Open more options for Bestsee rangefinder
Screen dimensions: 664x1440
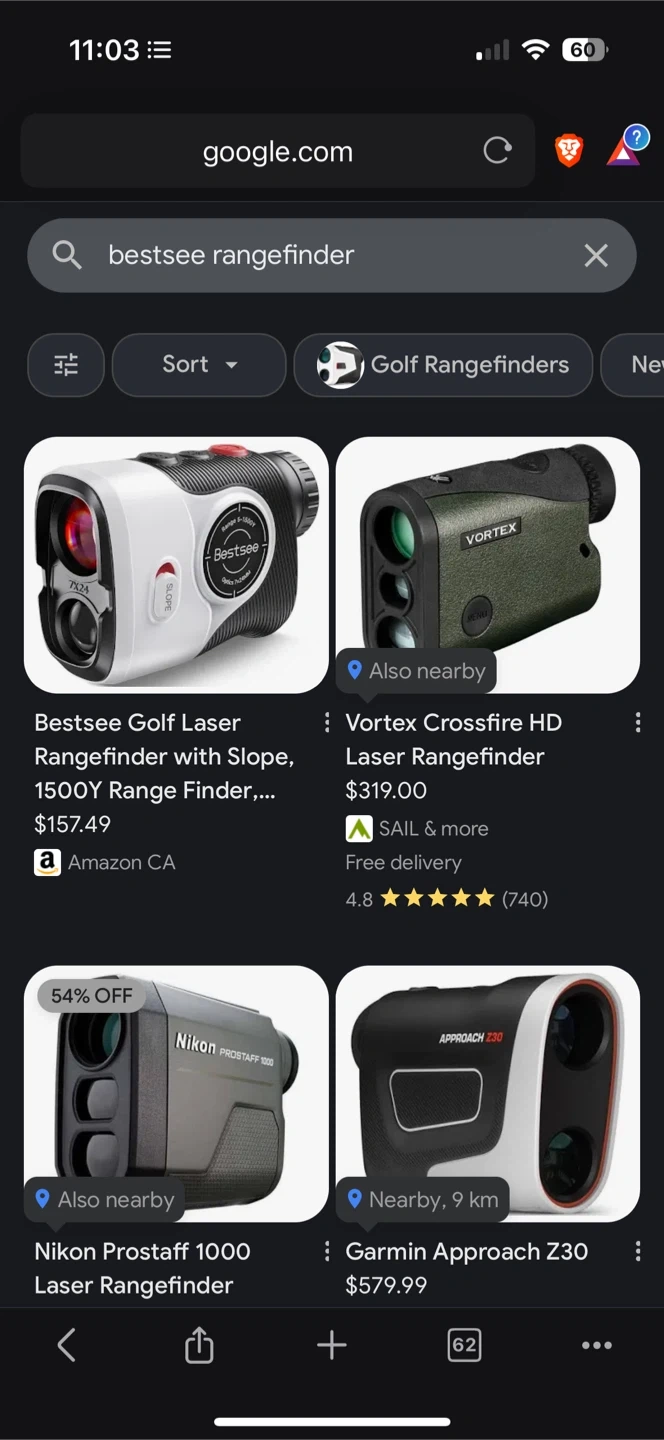(326, 723)
